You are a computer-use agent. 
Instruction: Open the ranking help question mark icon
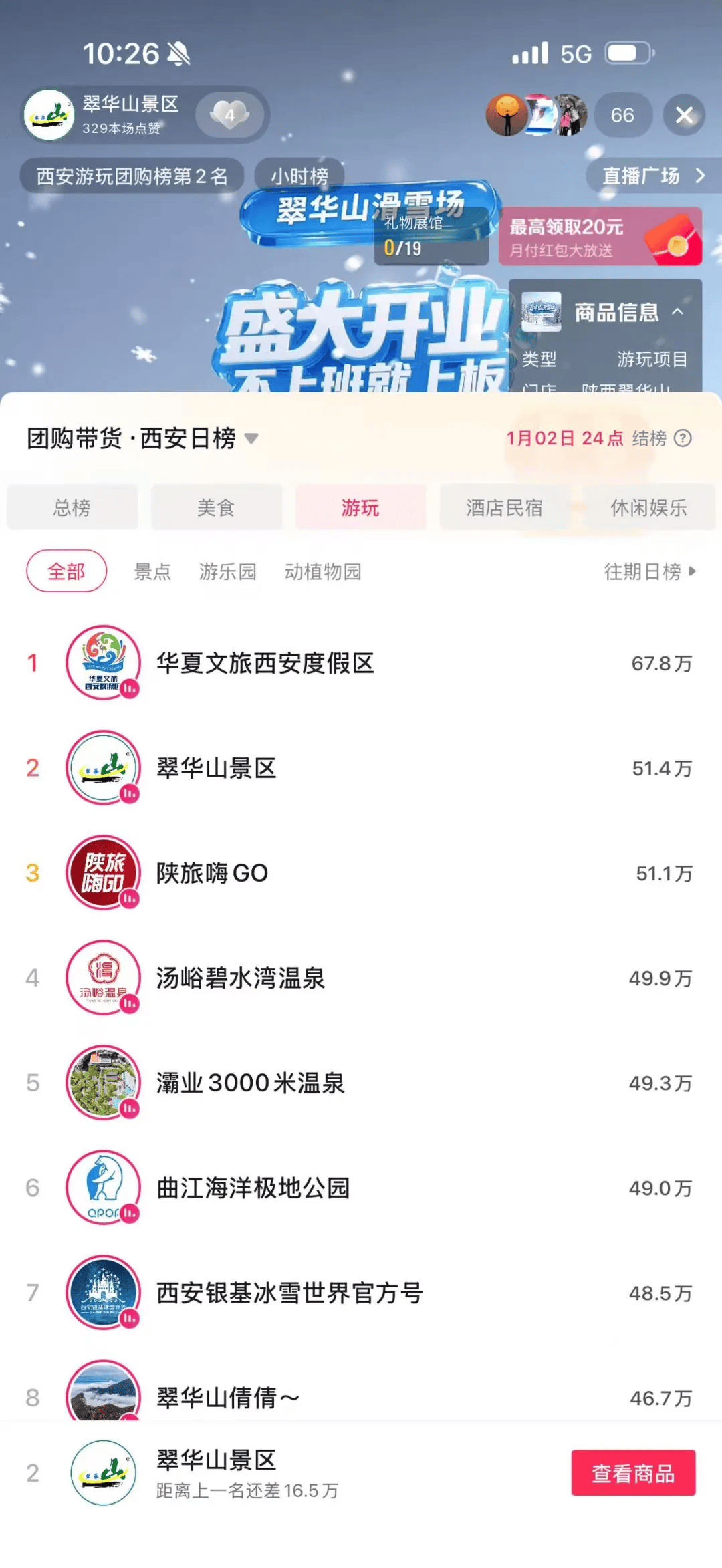click(683, 438)
